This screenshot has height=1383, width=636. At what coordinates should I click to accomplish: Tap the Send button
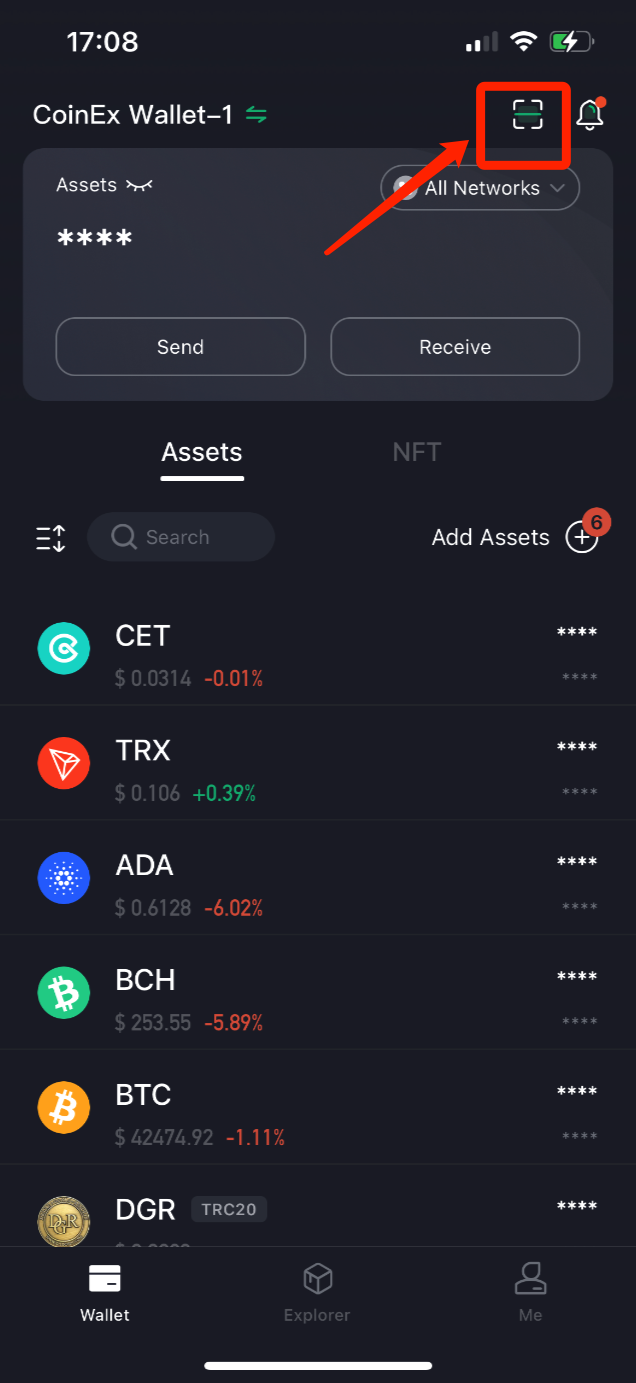pos(180,347)
